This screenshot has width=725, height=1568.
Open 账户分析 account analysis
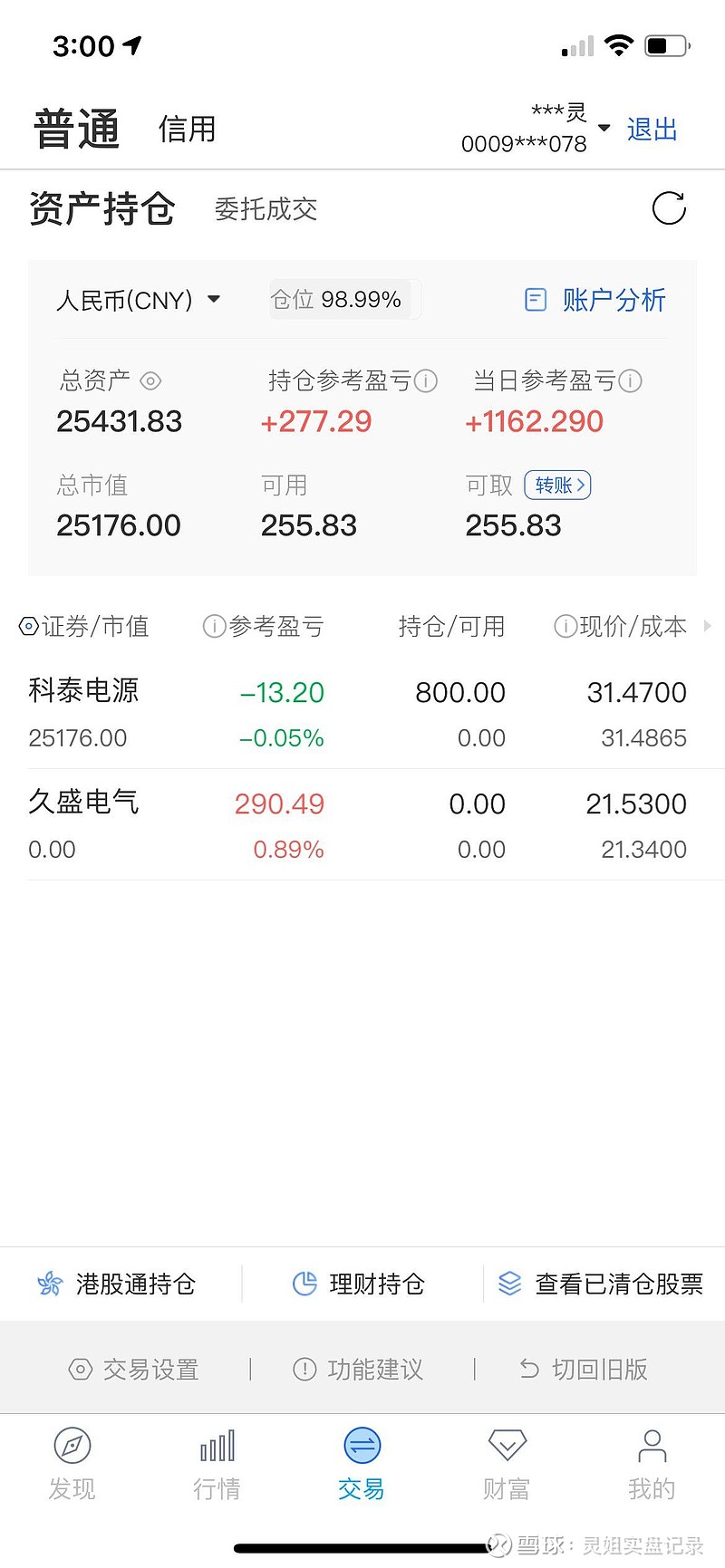(596, 300)
